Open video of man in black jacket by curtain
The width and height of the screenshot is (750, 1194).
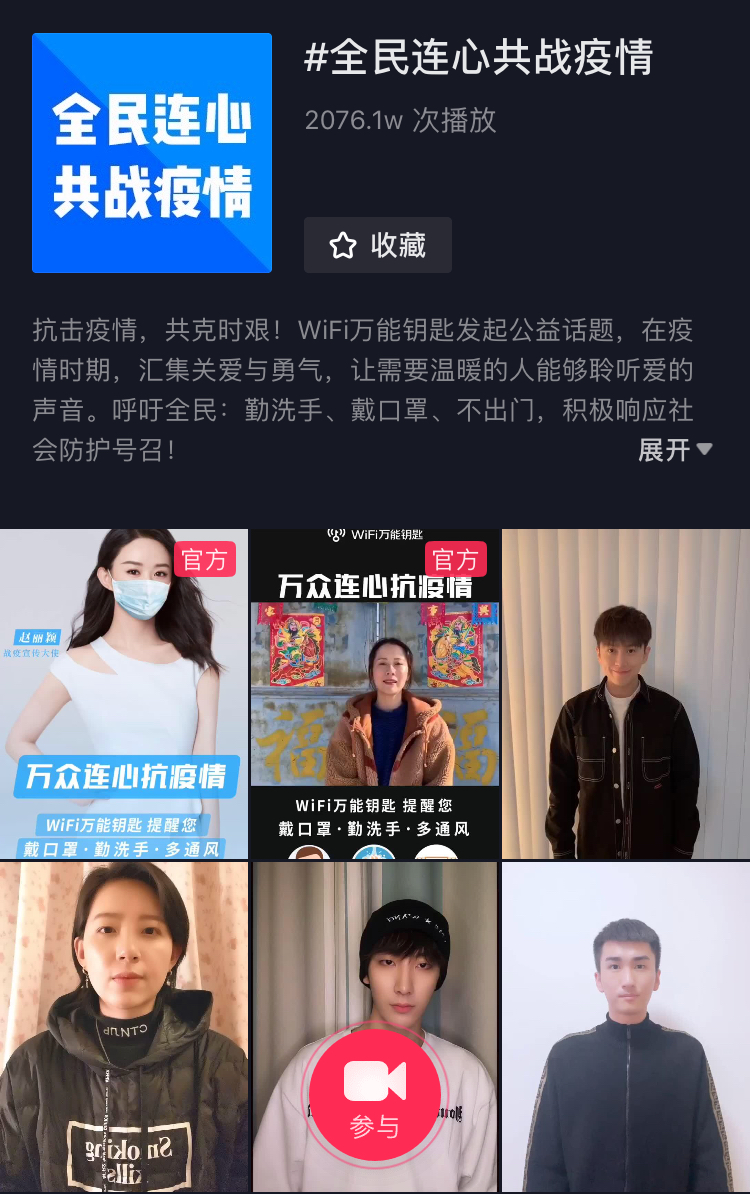[626, 693]
